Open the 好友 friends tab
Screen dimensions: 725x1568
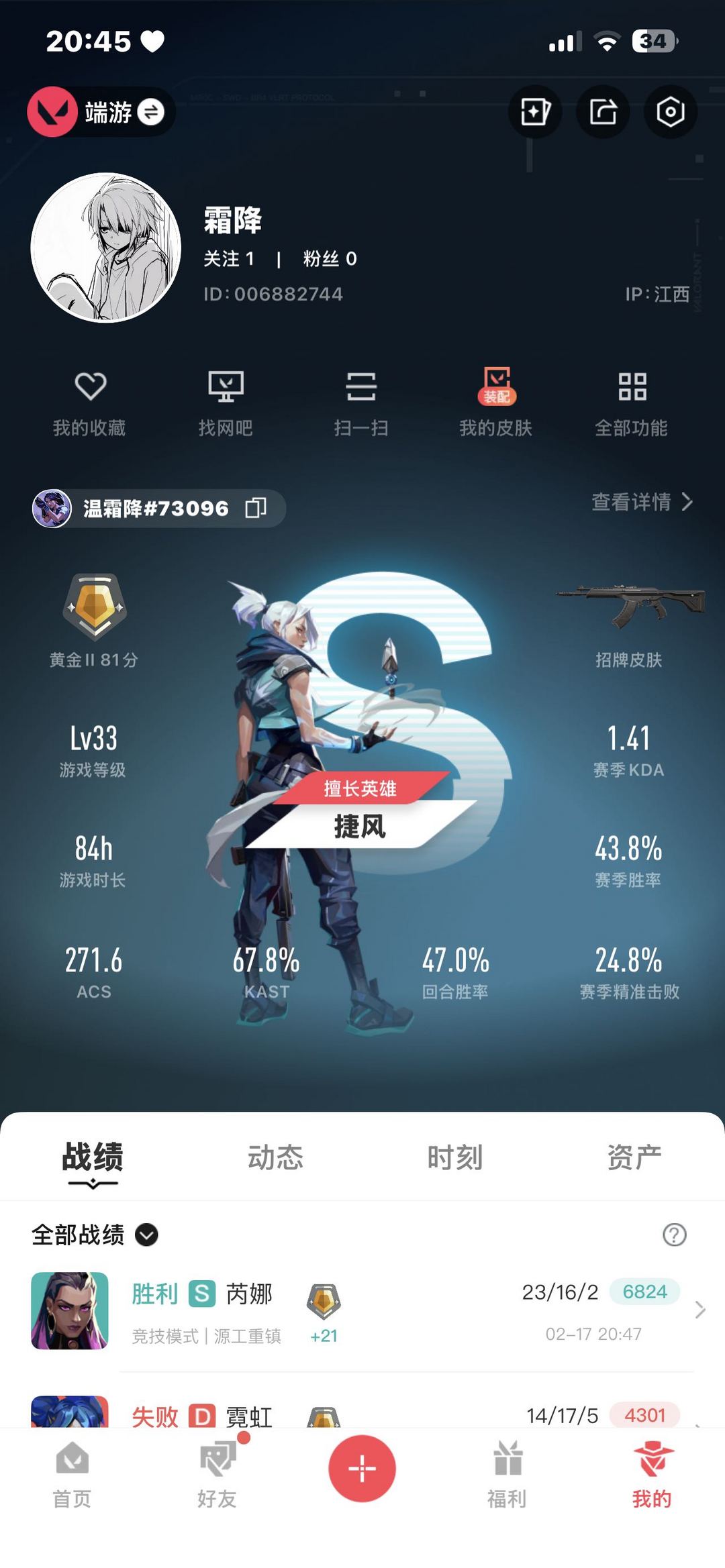(217, 1473)
